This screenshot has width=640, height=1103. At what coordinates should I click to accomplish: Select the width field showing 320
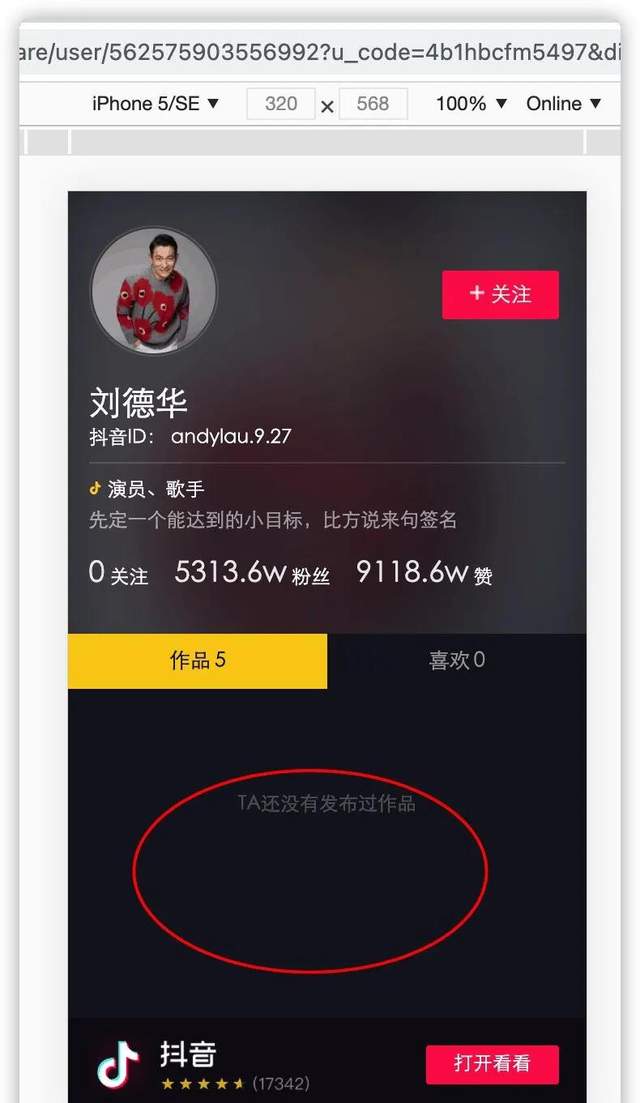click(x=281, y=103)
